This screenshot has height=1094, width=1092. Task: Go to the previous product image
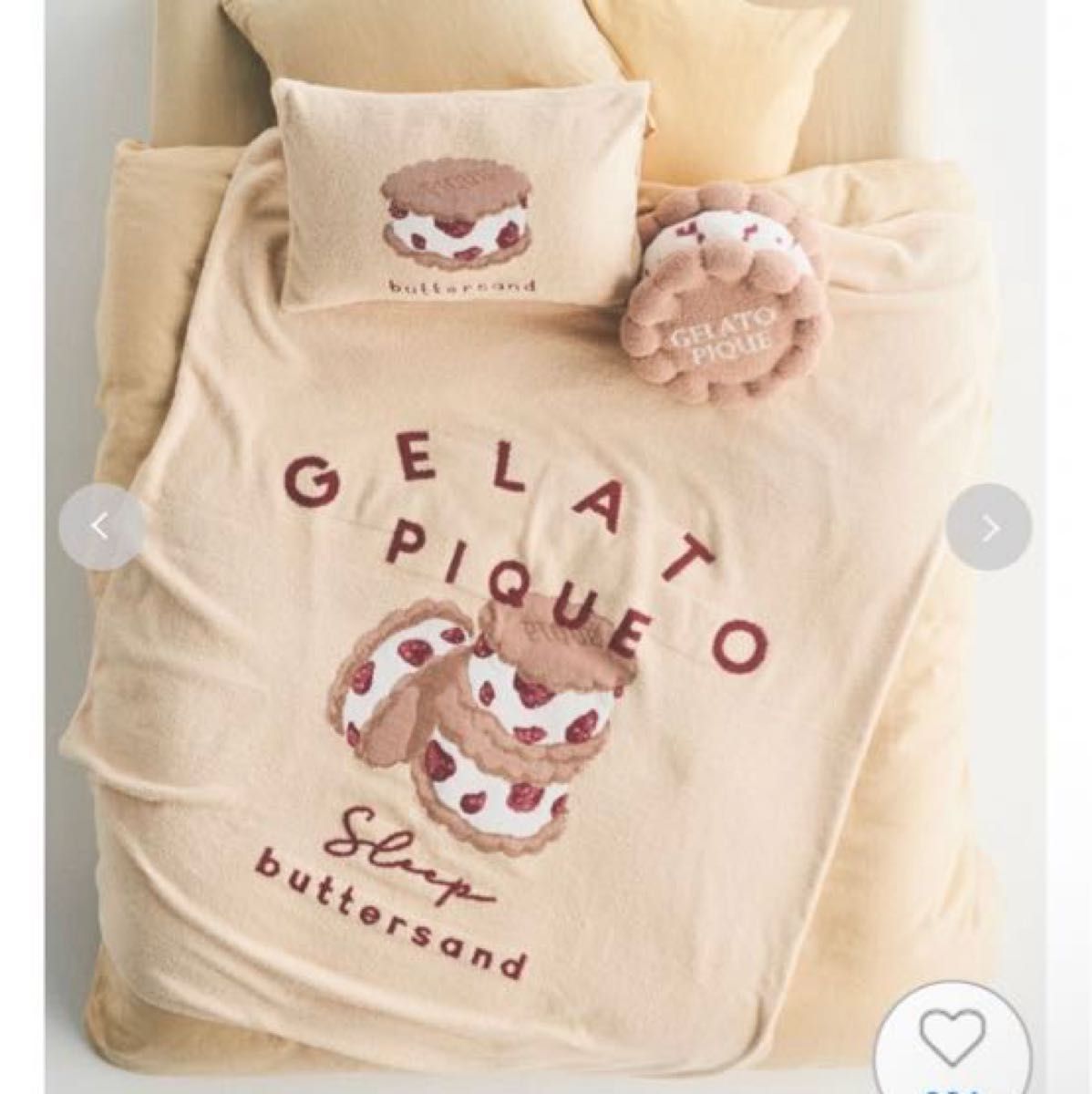point(101,527)
